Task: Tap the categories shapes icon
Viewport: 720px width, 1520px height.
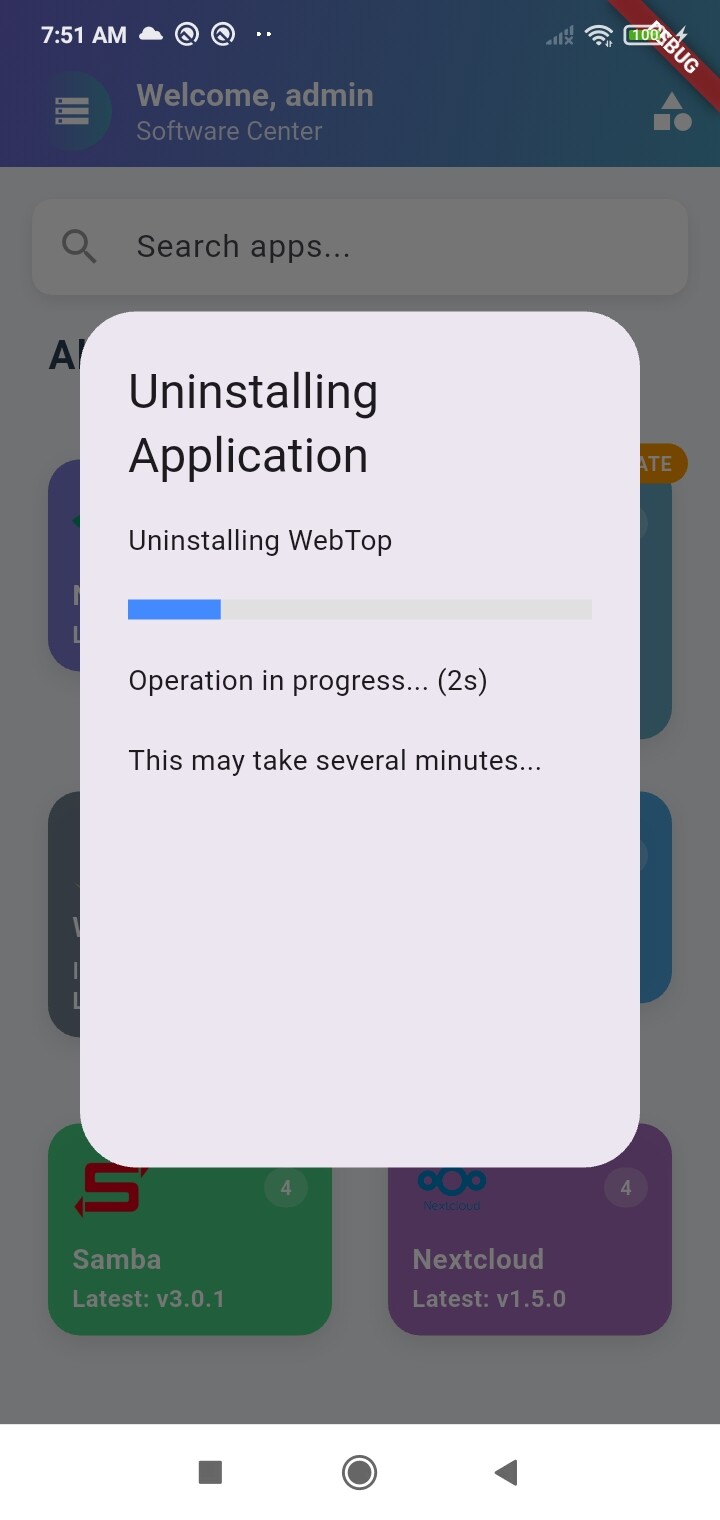Action: point(672,112)
